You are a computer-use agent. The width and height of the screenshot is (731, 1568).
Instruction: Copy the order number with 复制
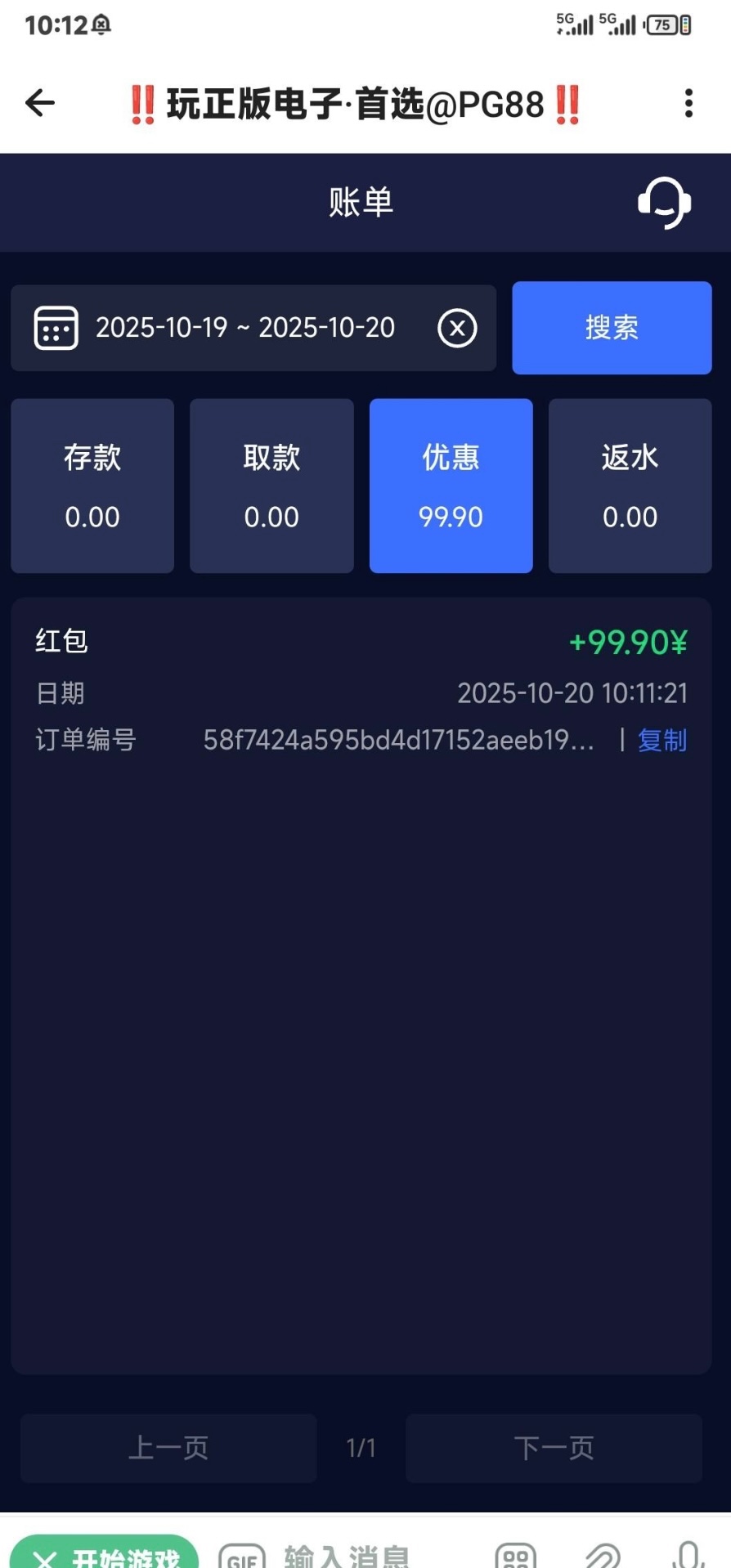pyautogui.click(x=661, y=740)
